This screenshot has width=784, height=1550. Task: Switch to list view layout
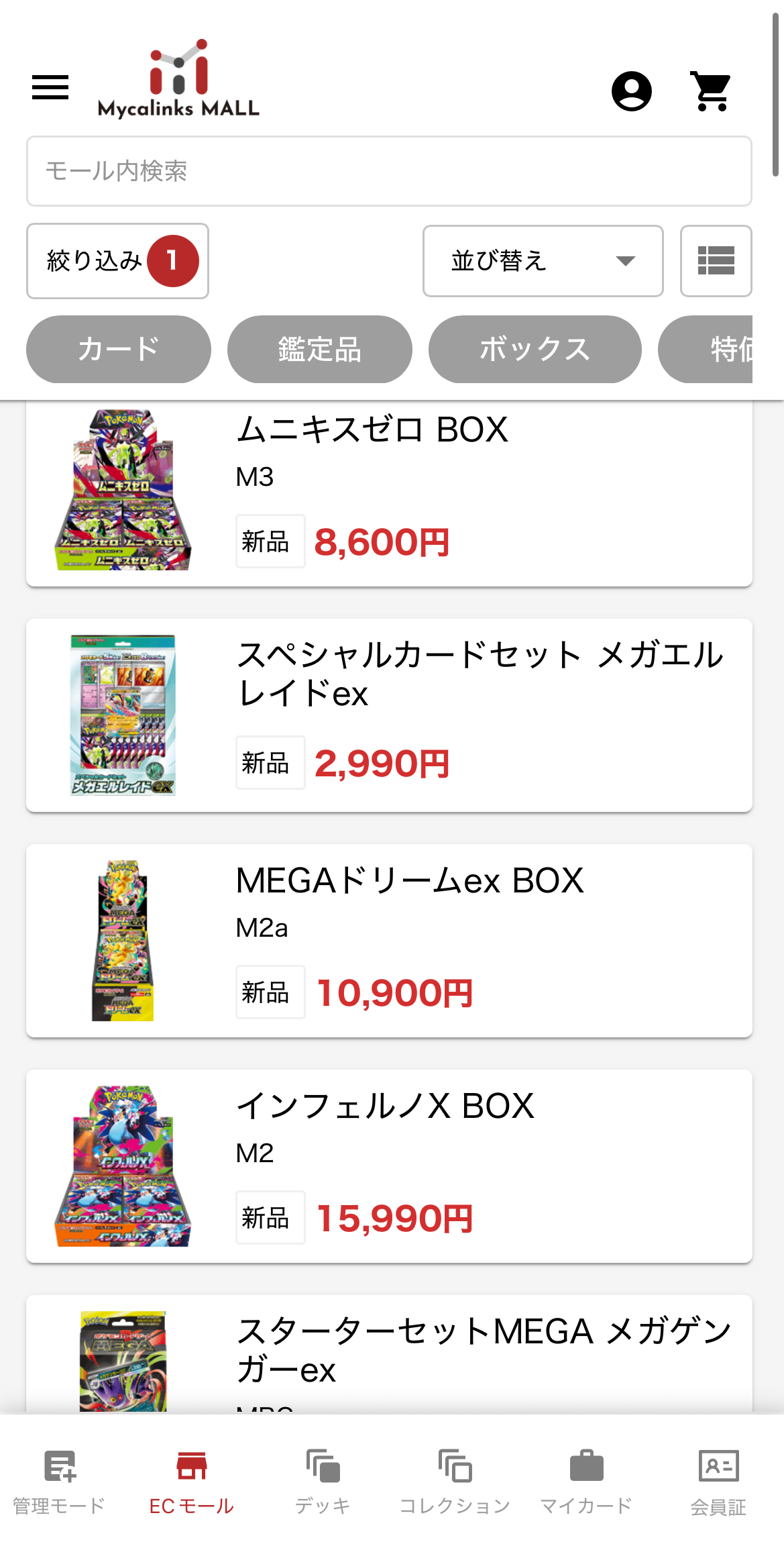coord(716,261)
